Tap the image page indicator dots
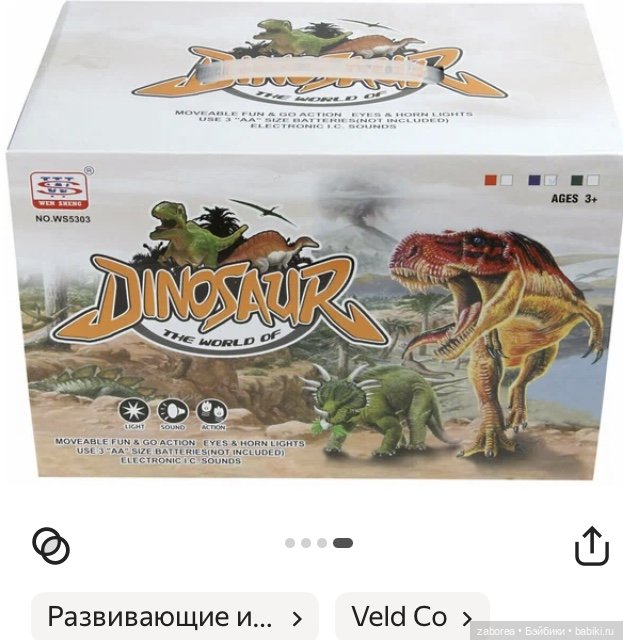623x640 pixels. coord(318,543)
